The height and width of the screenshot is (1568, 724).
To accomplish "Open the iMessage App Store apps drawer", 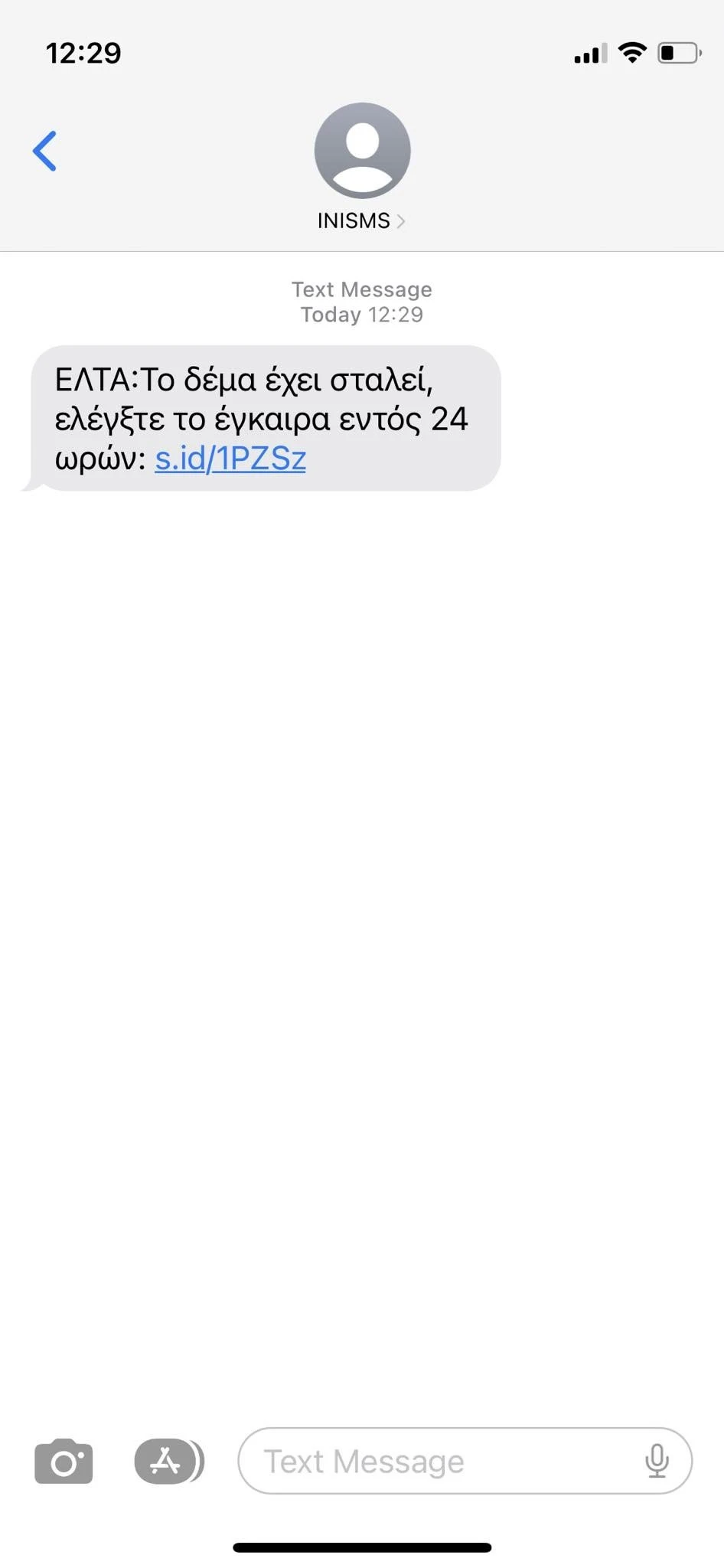I will (x=164, y=1461).
